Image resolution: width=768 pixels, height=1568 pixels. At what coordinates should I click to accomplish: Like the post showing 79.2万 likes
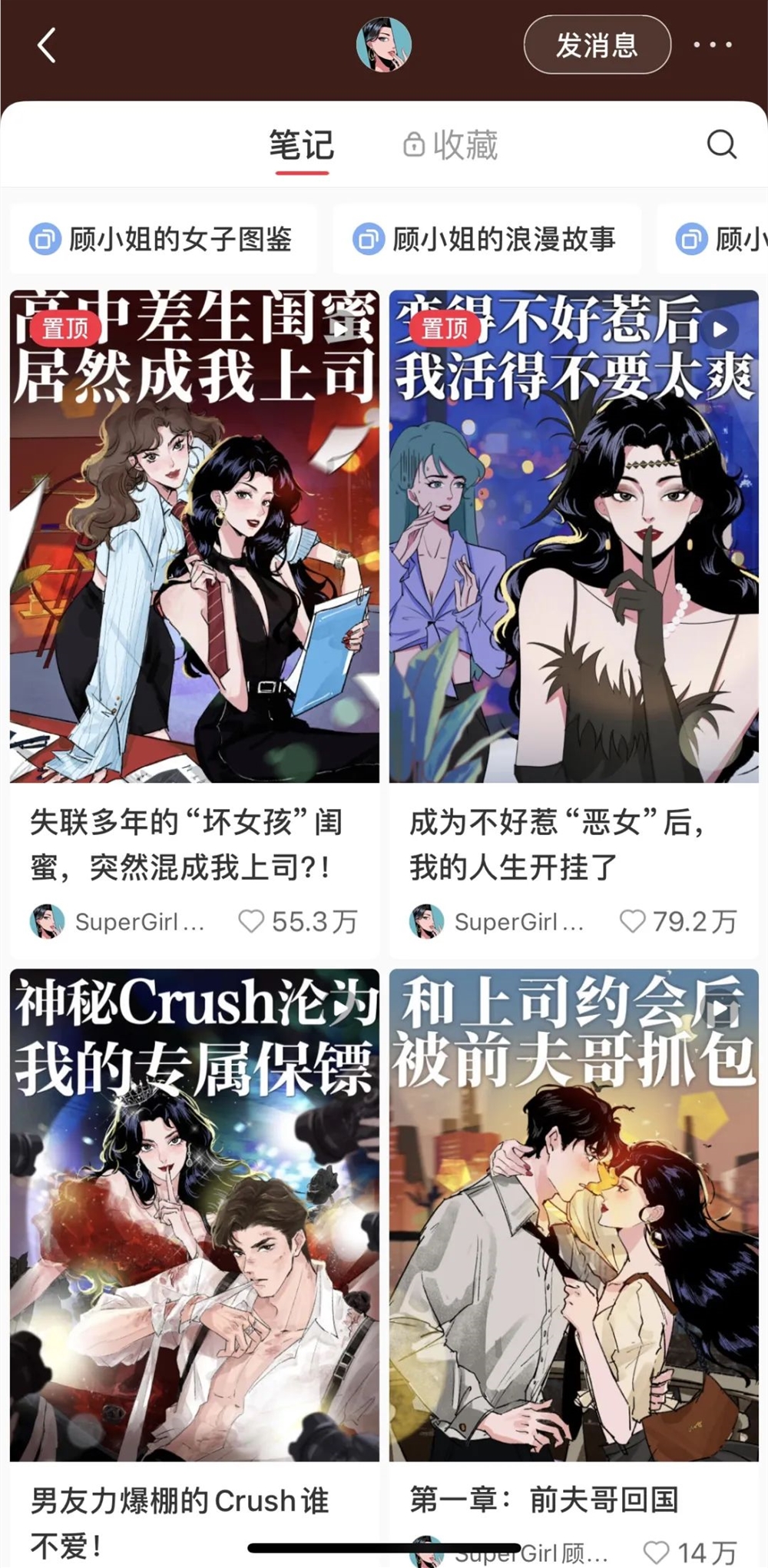pyautogui.click(x=634, y=920)
